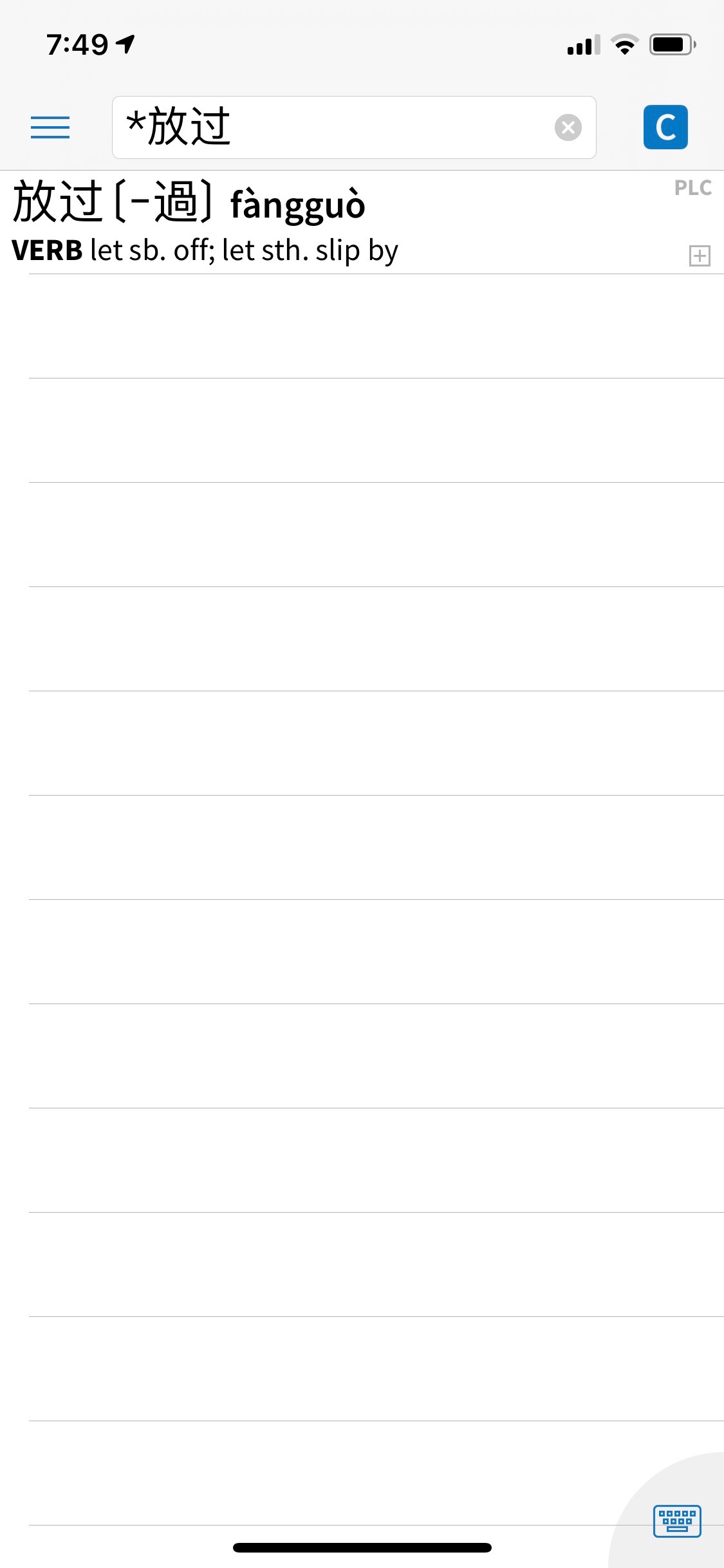This screenshot has height=1568, width=724.
Task: Open the hamburger menu
Action: pyautogui.click(x=50, y=127)
